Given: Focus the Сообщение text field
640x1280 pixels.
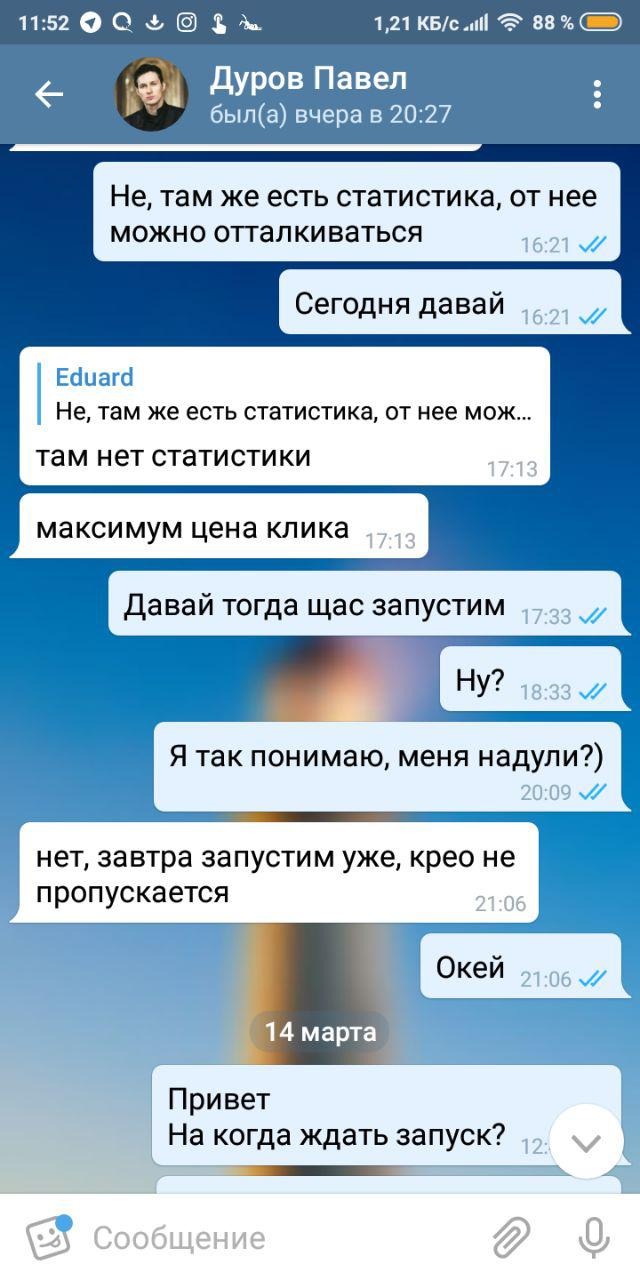Looking at the screenshot, I should (x=280, y=1238).
